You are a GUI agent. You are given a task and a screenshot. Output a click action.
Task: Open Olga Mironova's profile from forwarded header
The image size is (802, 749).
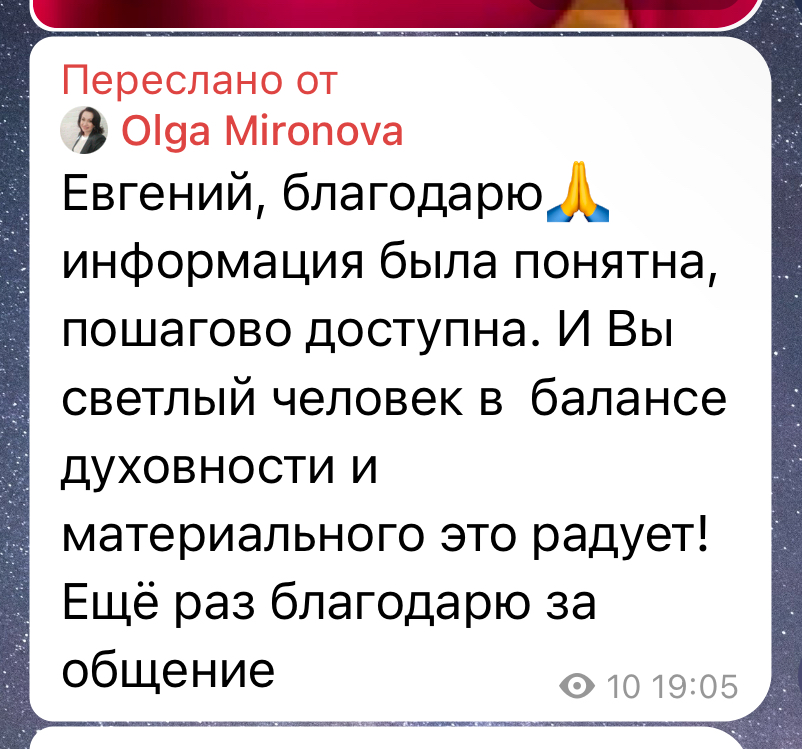pos(262,131)
